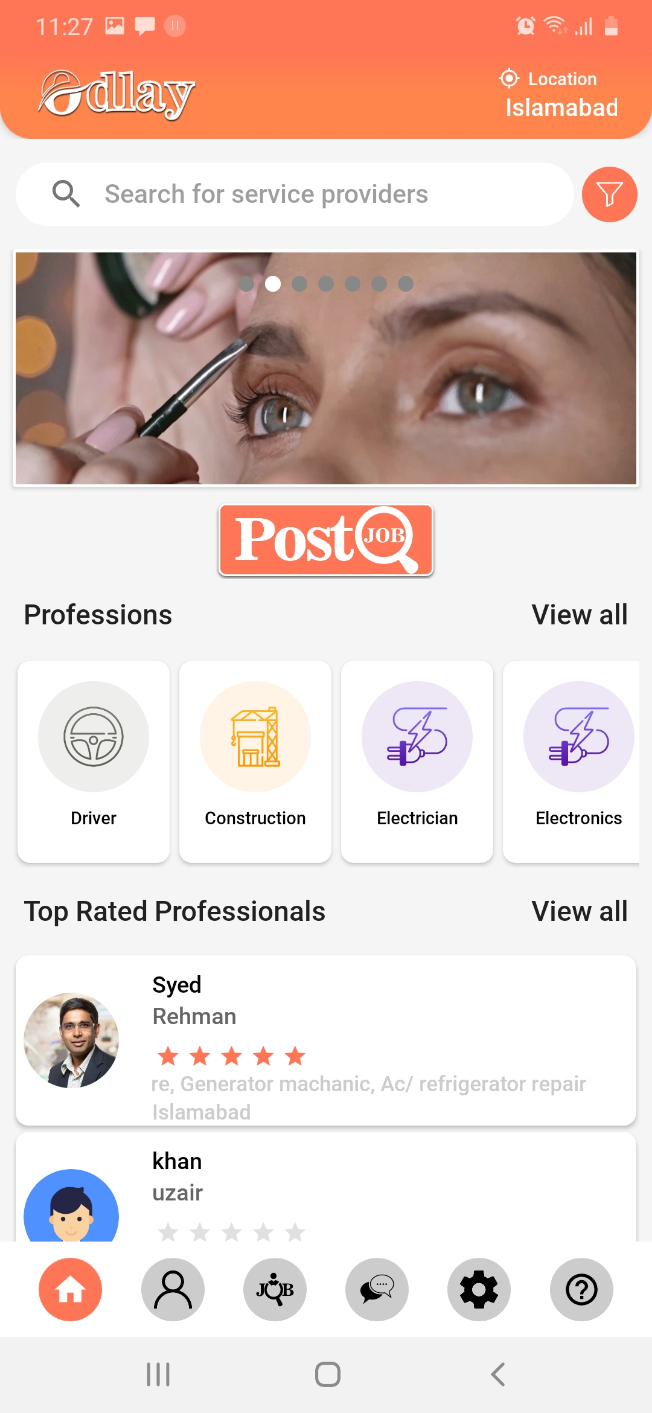Image resolution: width=652 pixels, height=1413 pixels.
Task: Open khan uzair's professional profile
Action: point(326,1190)
